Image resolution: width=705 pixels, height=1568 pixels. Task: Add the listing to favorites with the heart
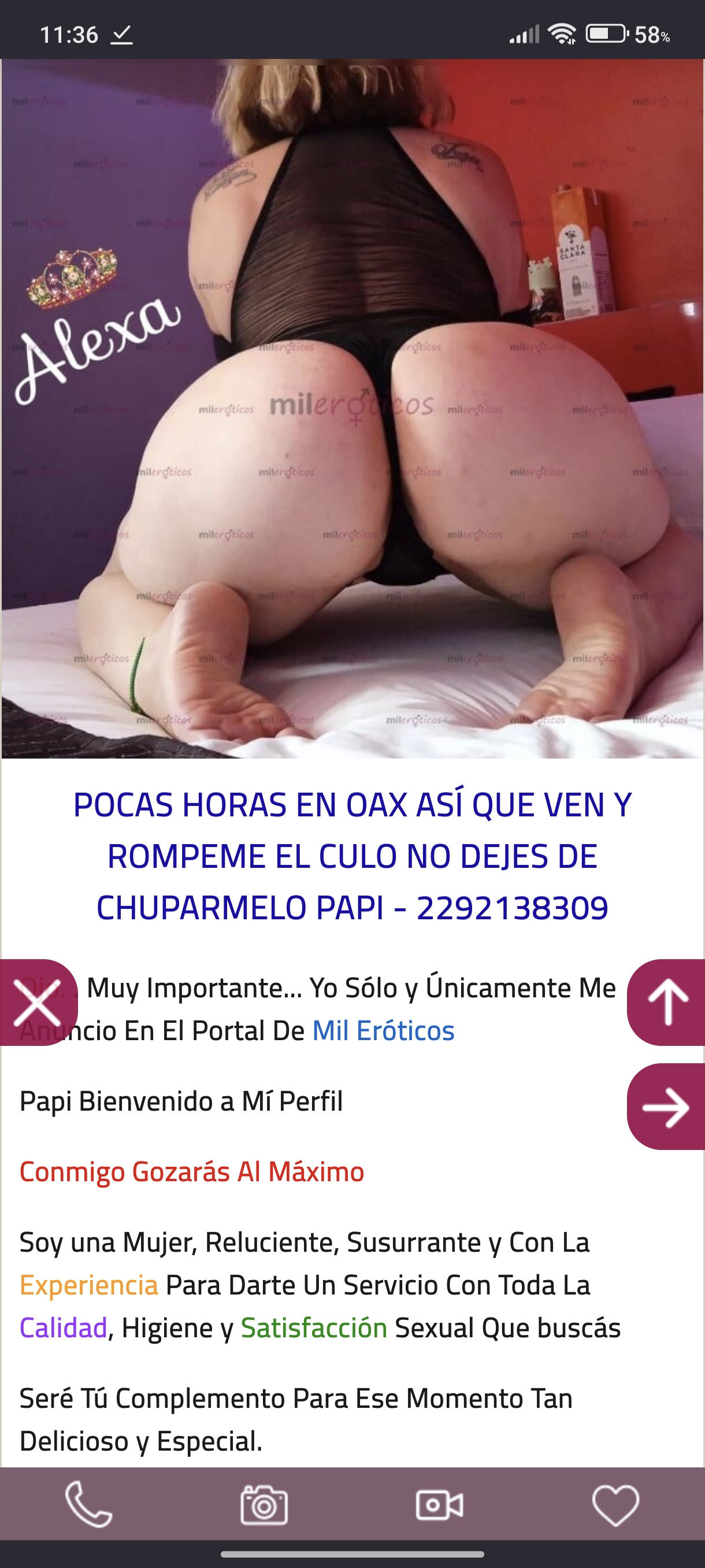[615, 1505]
